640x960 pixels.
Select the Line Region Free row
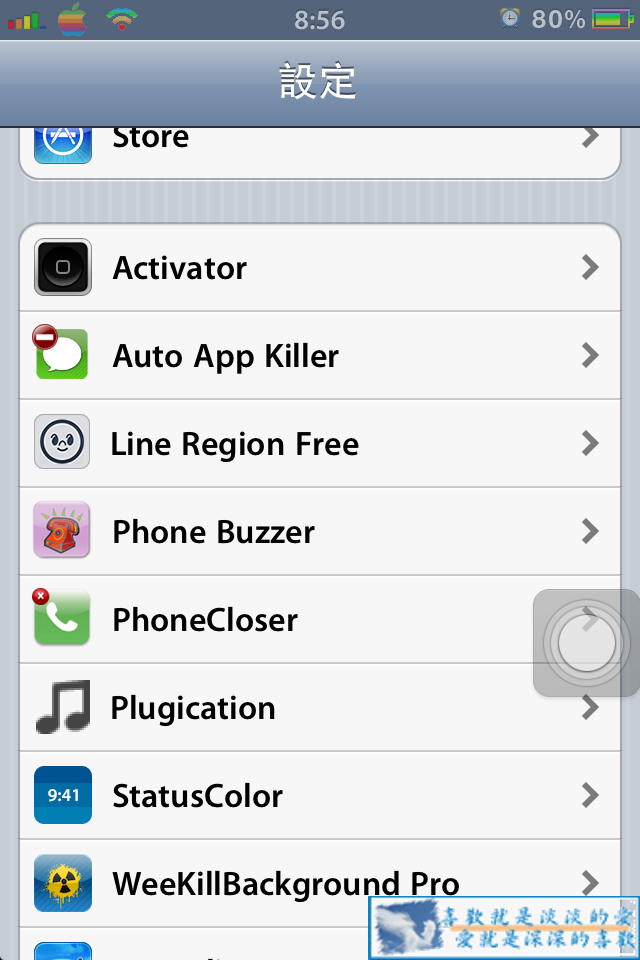click(320, 443)
